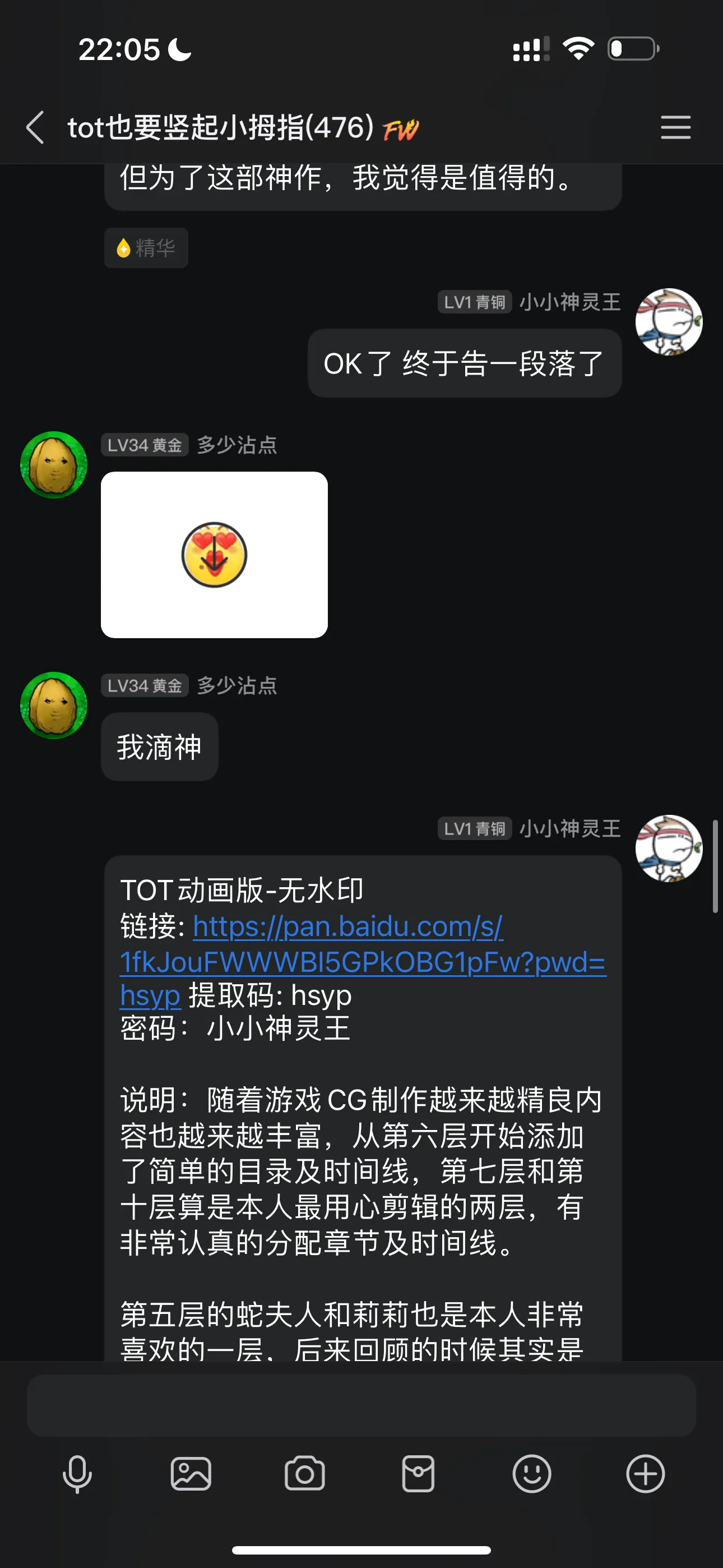Open the 精华 essence tag
The width and height of the screenshot is (723, 1568).
(x=146, y=248)
